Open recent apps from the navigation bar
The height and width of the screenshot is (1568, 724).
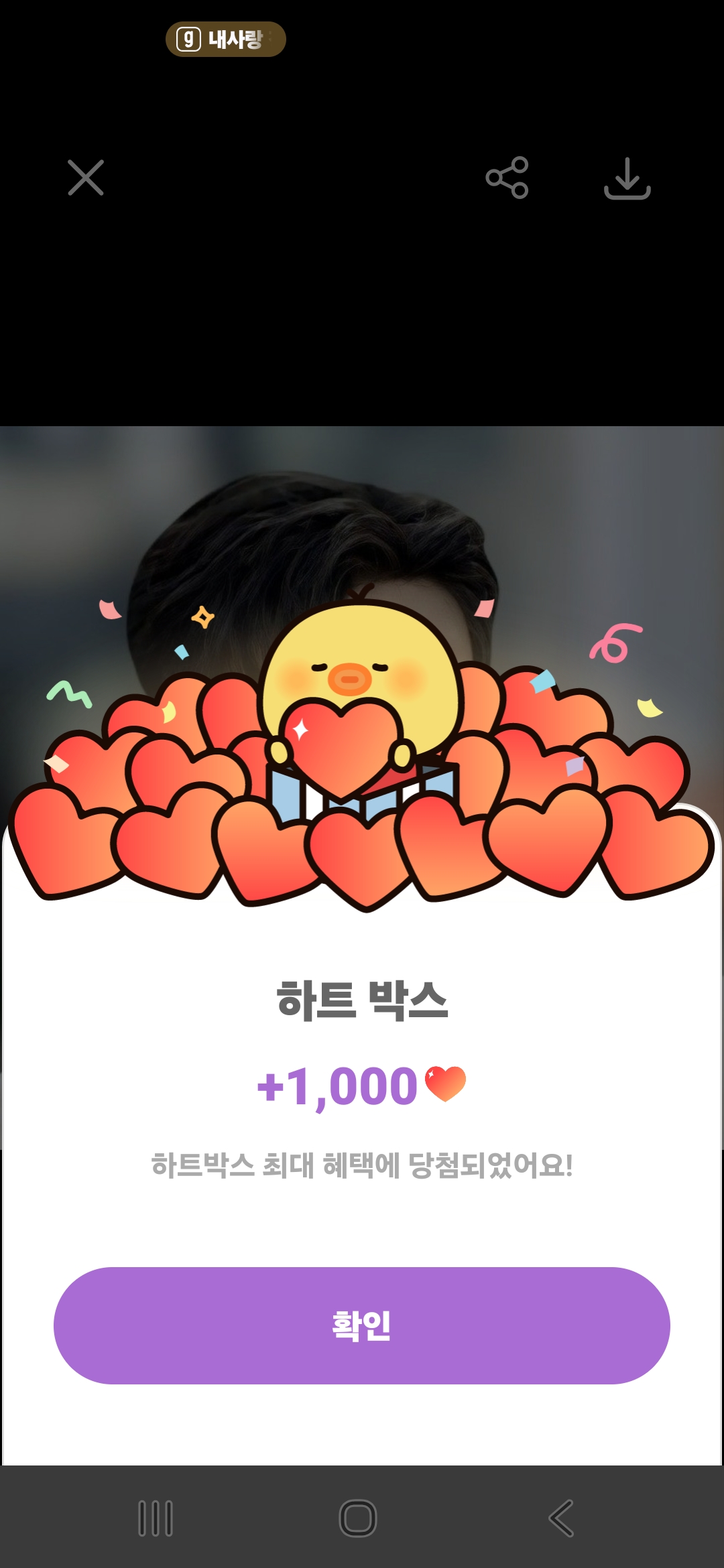point(156,1518)
